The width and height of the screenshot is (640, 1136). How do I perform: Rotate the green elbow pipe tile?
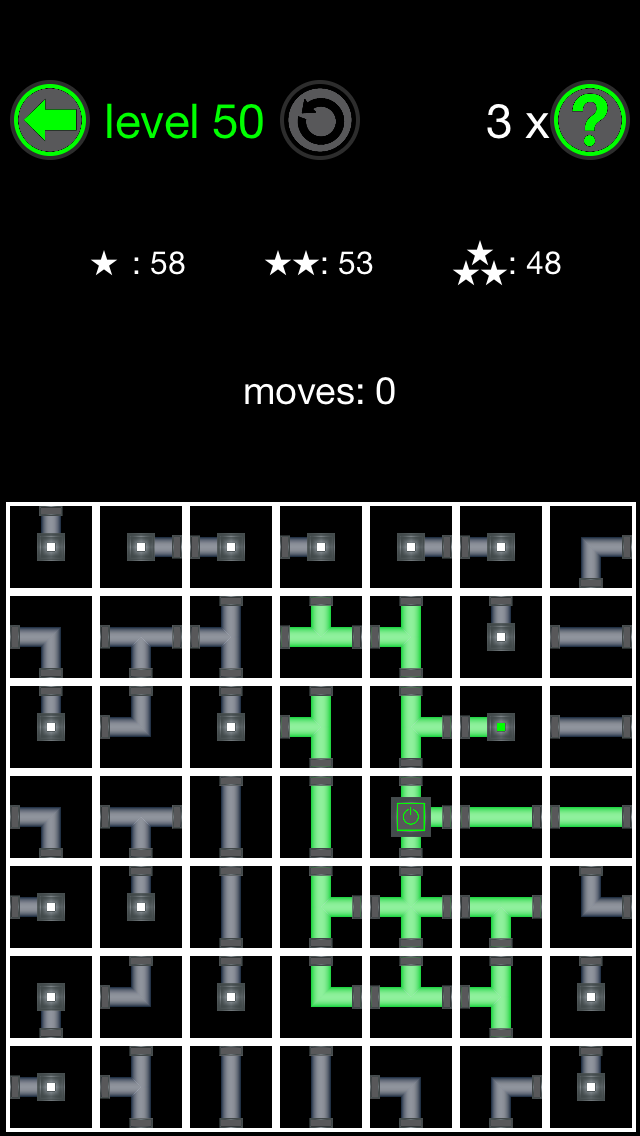coord(321,997)
